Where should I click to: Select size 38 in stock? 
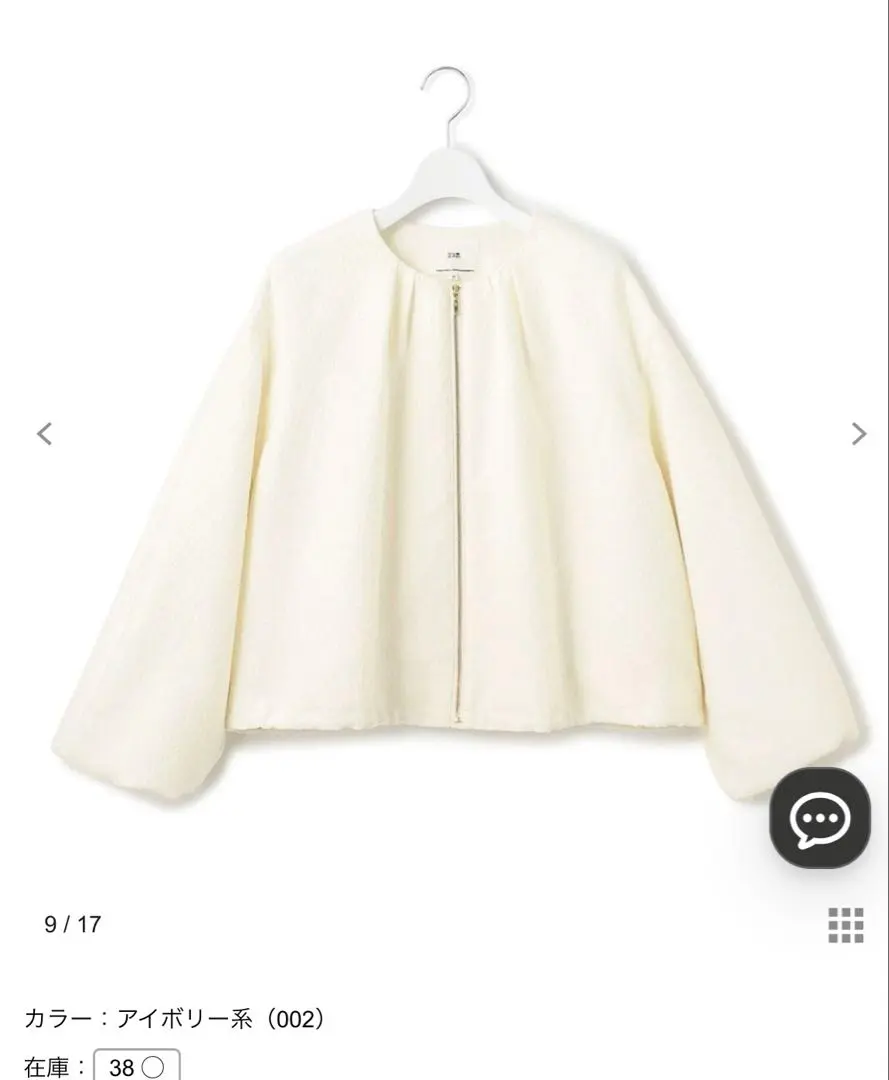click(x=136, y=1066)
